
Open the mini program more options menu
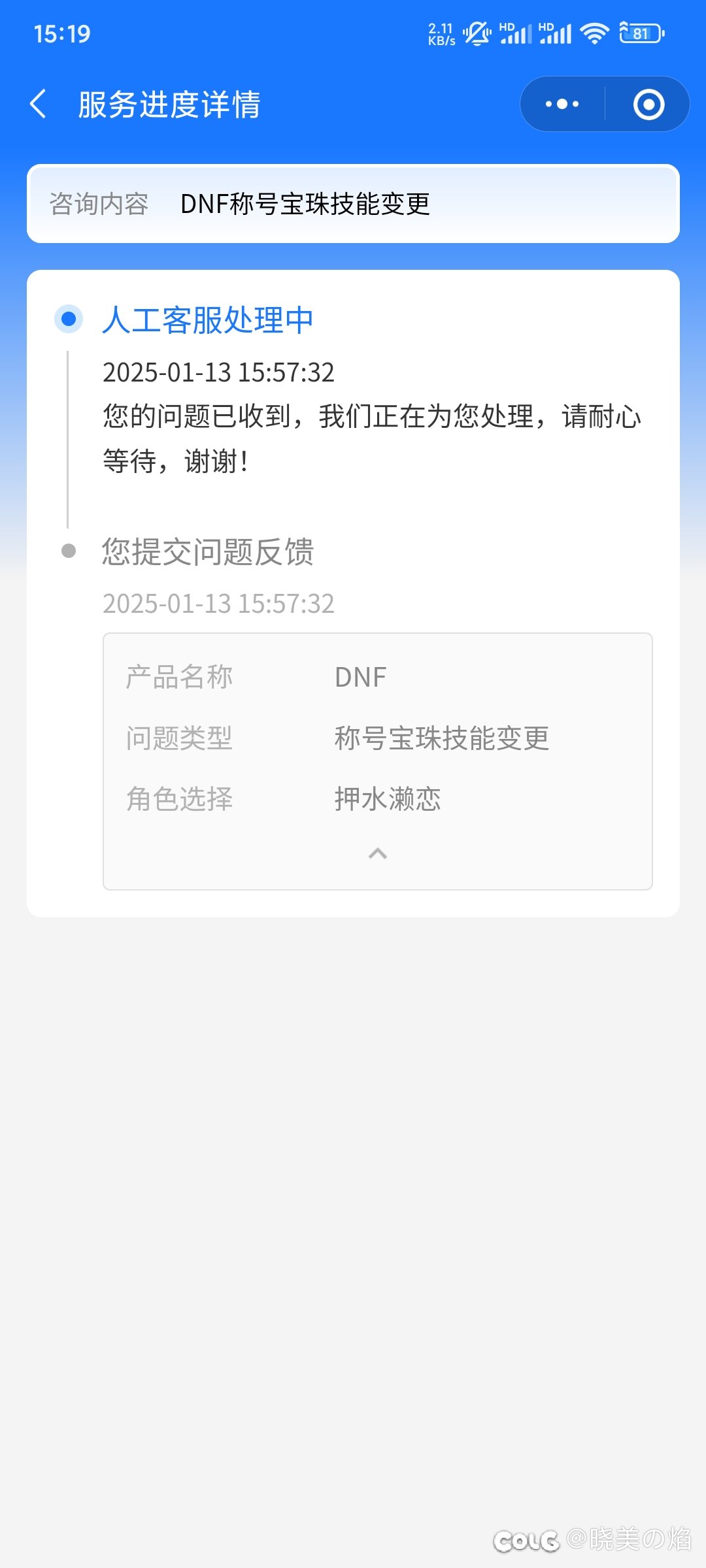click(562, 105)
